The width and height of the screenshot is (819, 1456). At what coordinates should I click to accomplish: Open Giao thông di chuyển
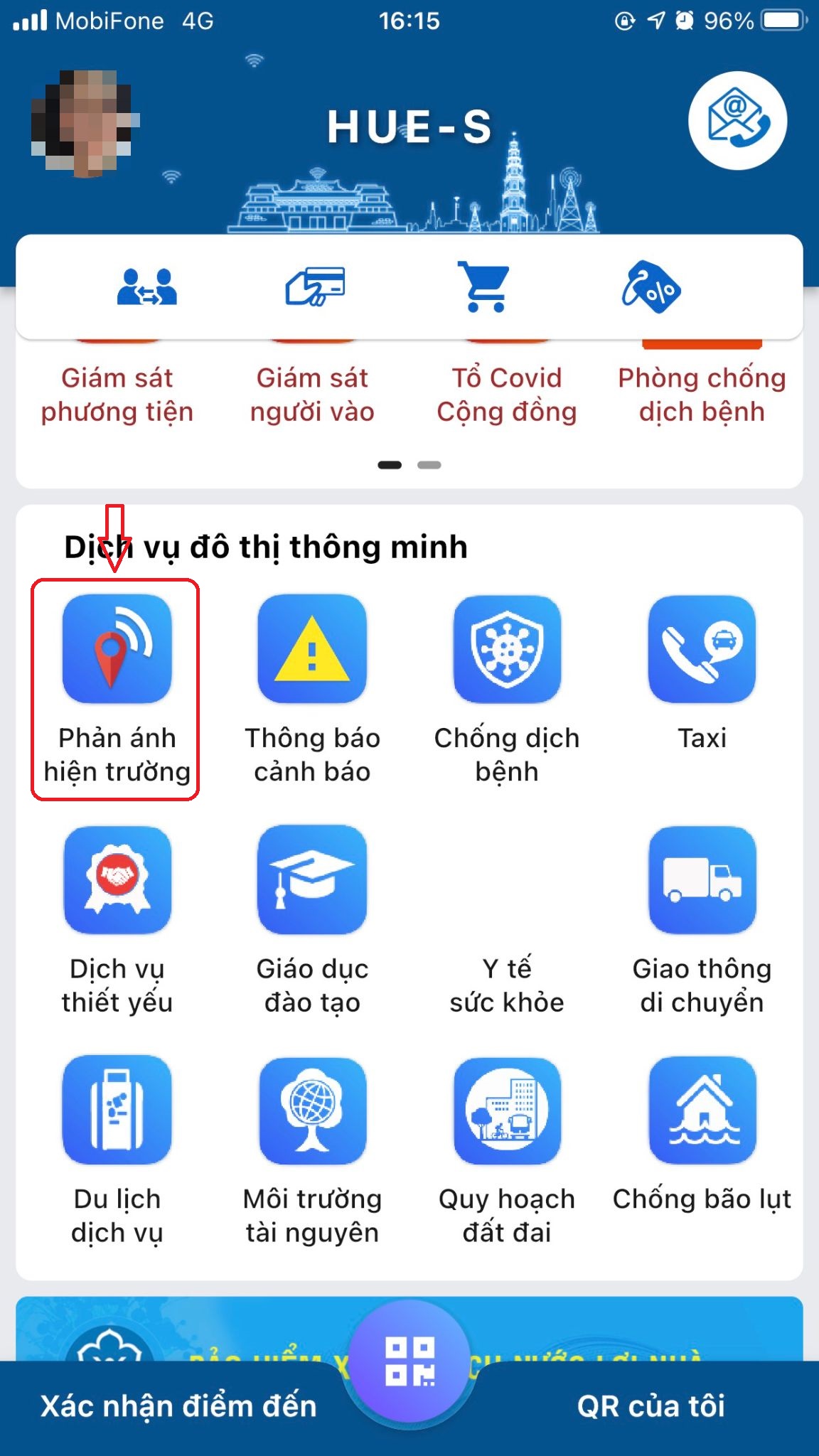[x=702, y=880]
